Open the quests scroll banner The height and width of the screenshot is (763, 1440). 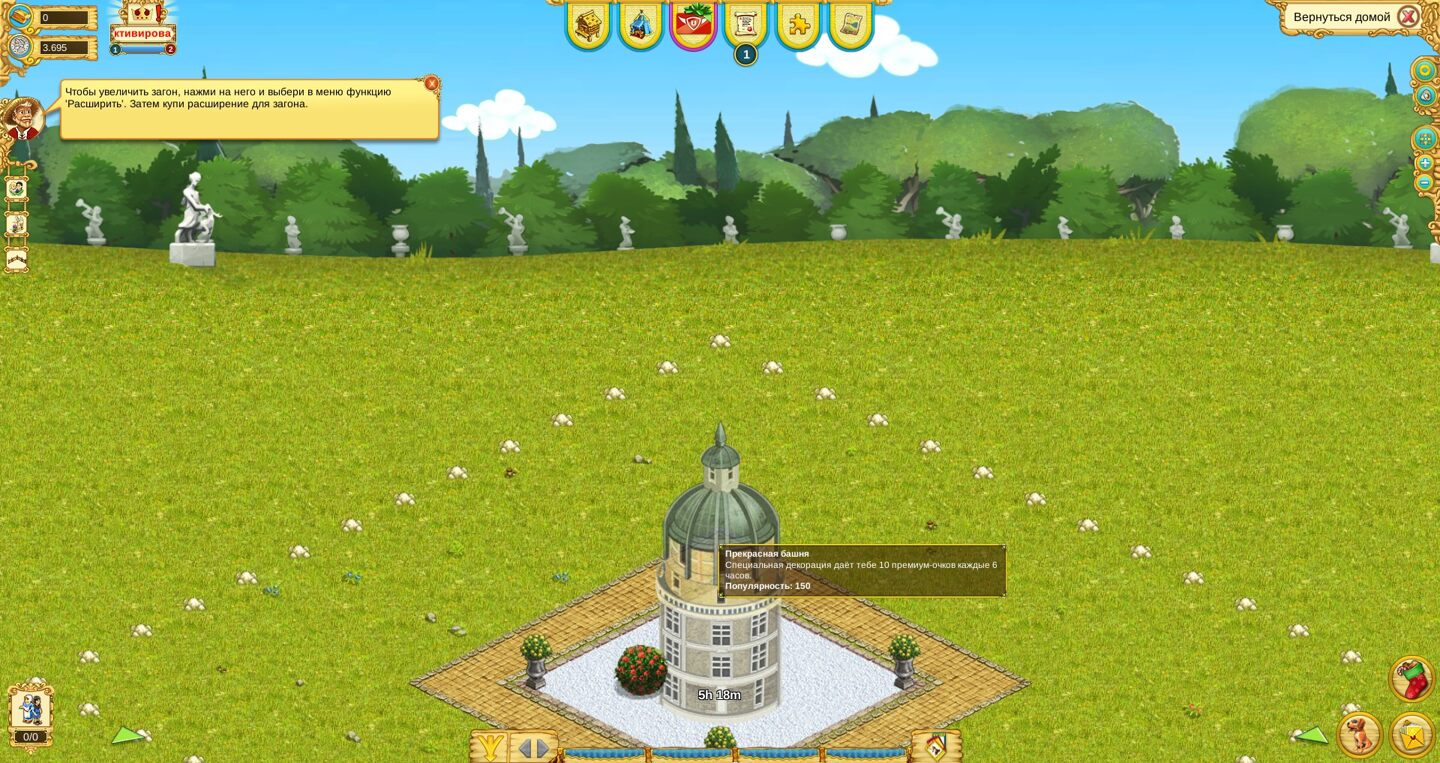pyautogui.click(x=745, y=24)
